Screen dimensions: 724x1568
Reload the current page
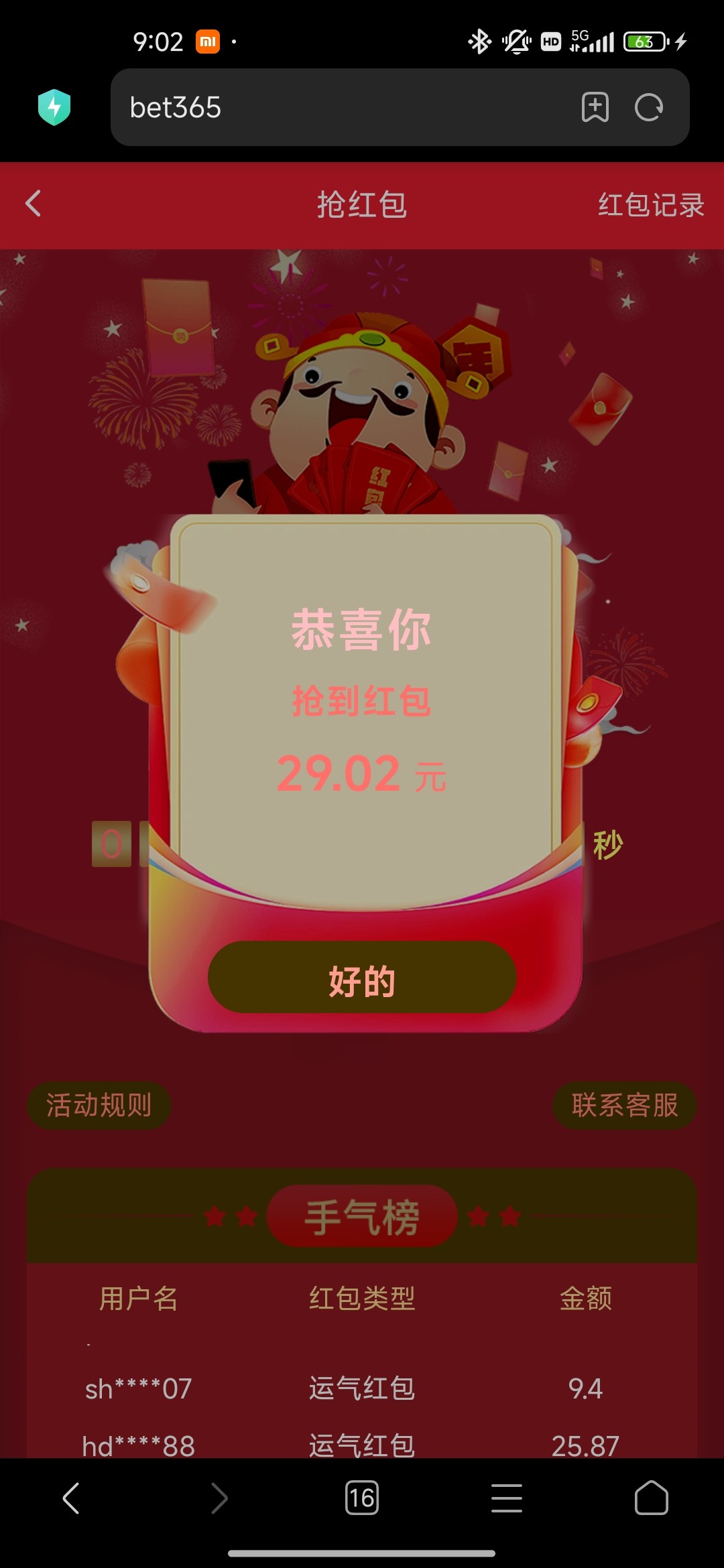pyautogui.click(x=648, y=107)
